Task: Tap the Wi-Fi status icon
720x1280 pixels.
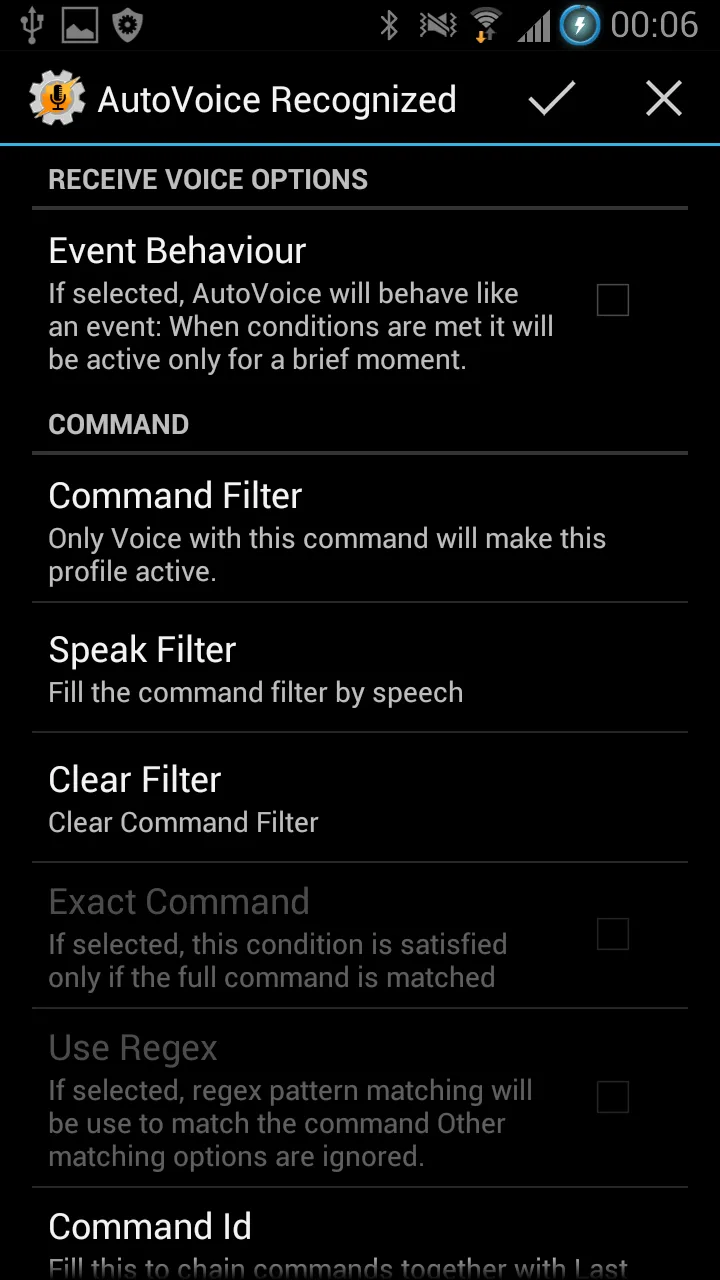Action: click(x=487, y=25)
